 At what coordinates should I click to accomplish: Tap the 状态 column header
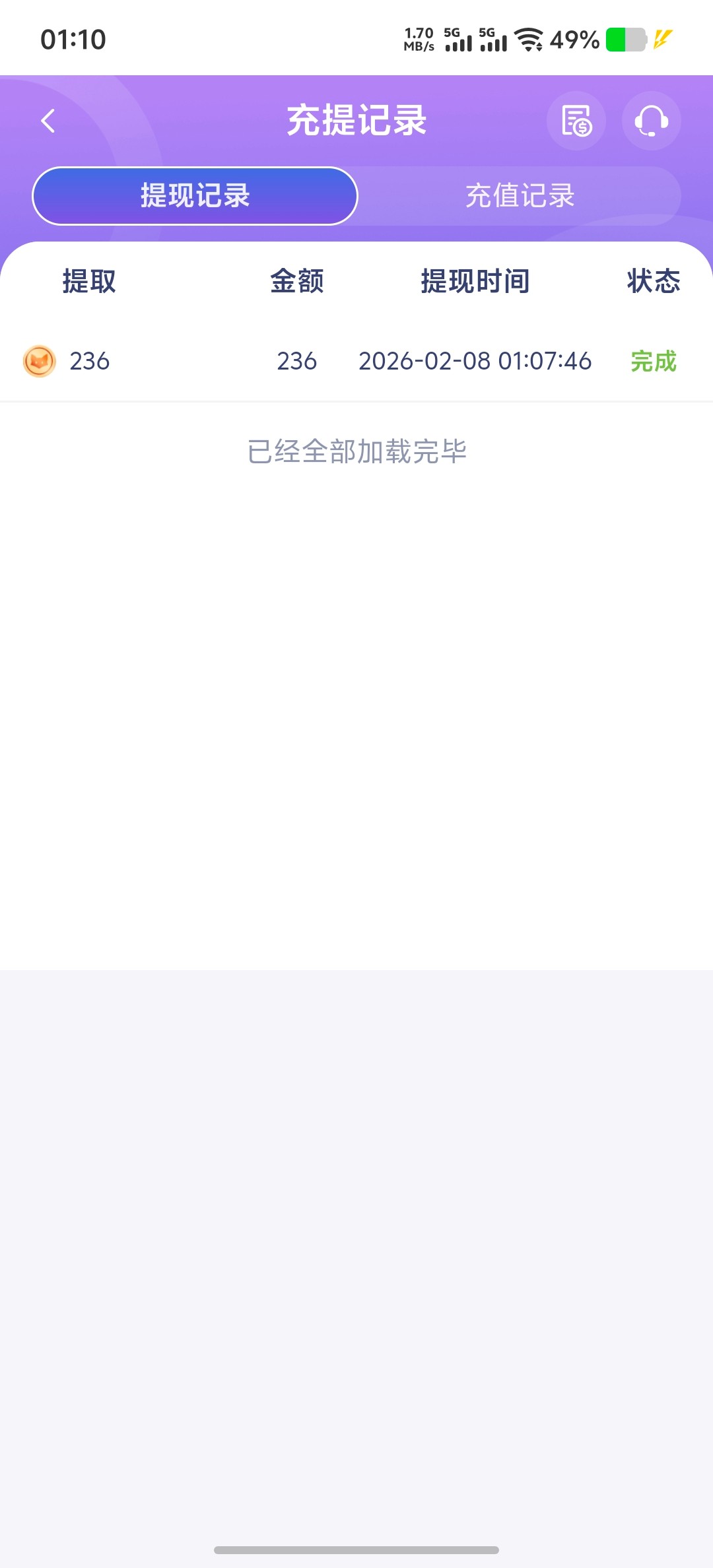pyautogui.click(x=654, y=281)
